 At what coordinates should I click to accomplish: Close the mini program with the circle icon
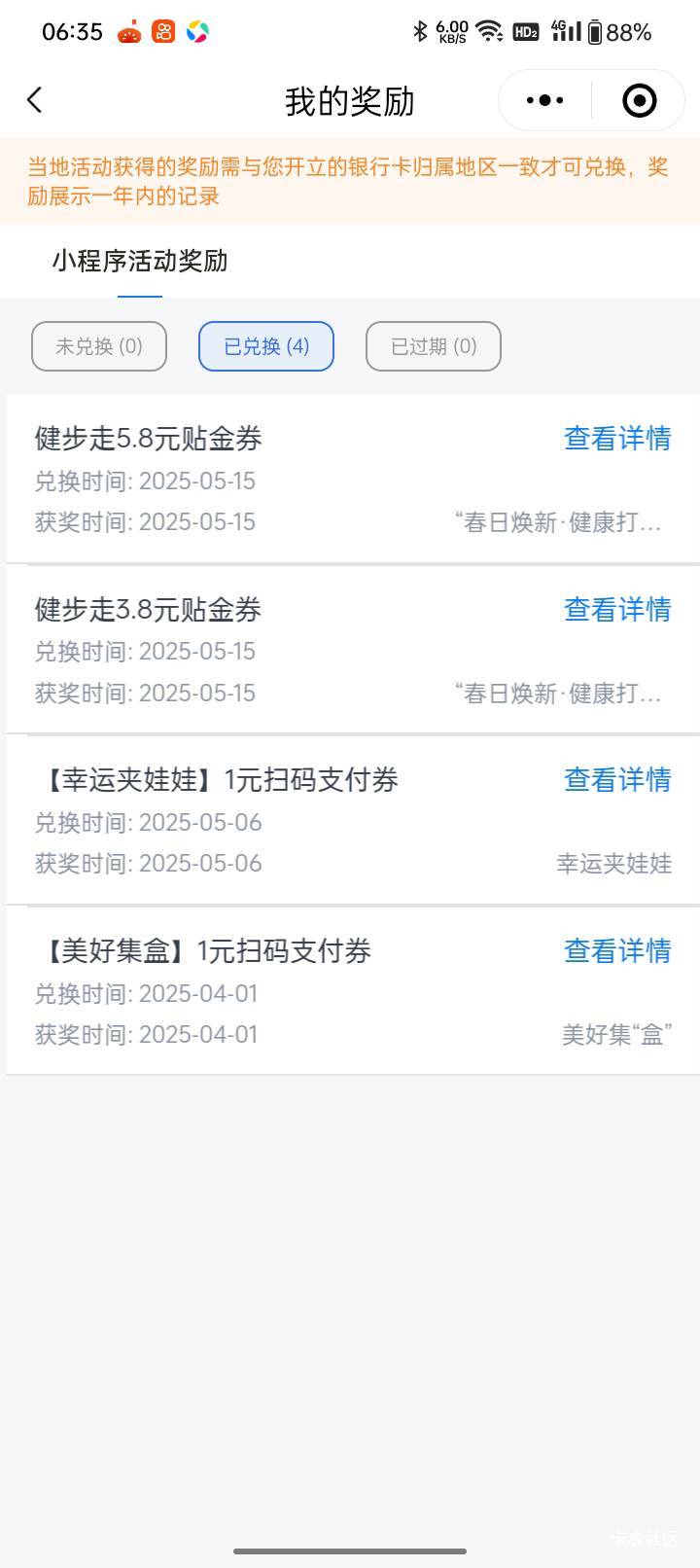click(639, 100)
